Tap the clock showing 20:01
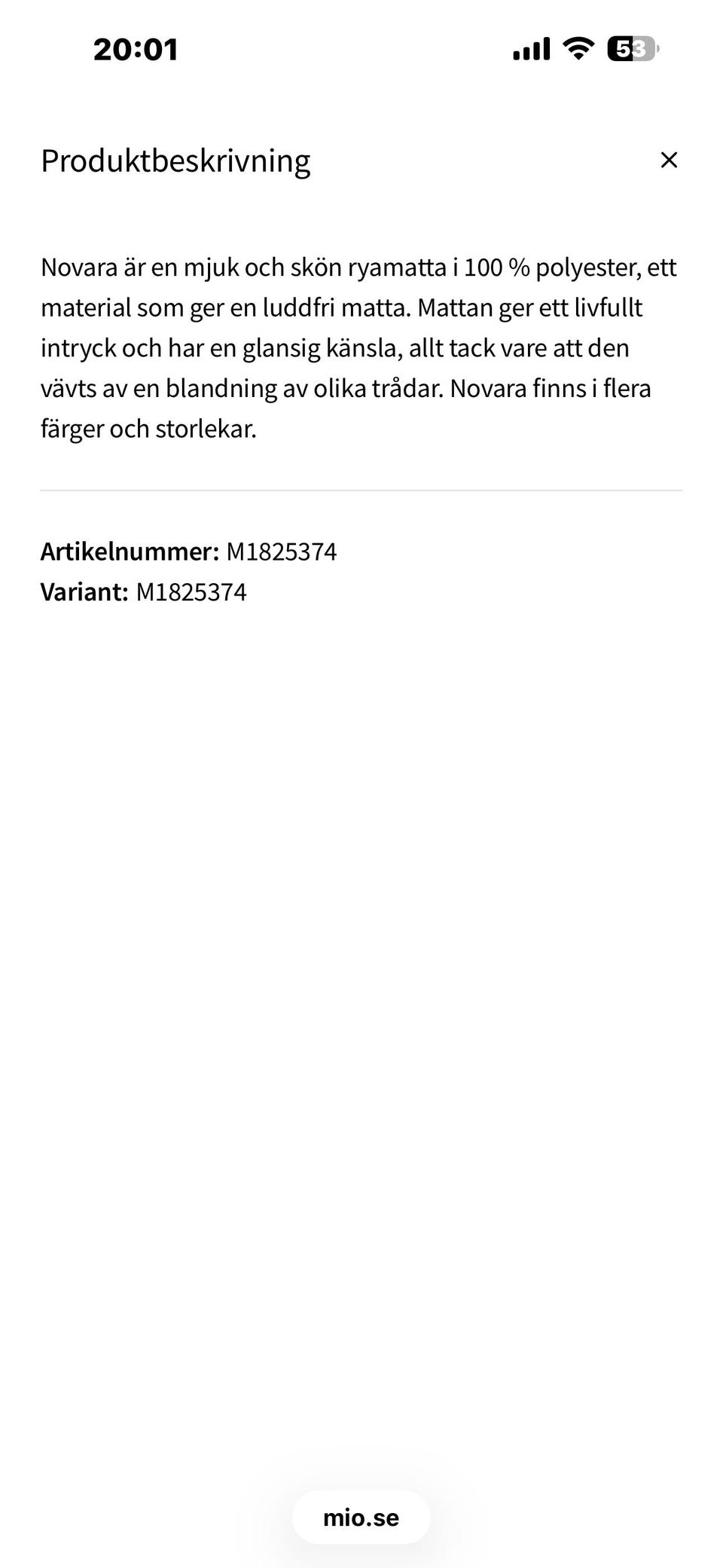 134,49
